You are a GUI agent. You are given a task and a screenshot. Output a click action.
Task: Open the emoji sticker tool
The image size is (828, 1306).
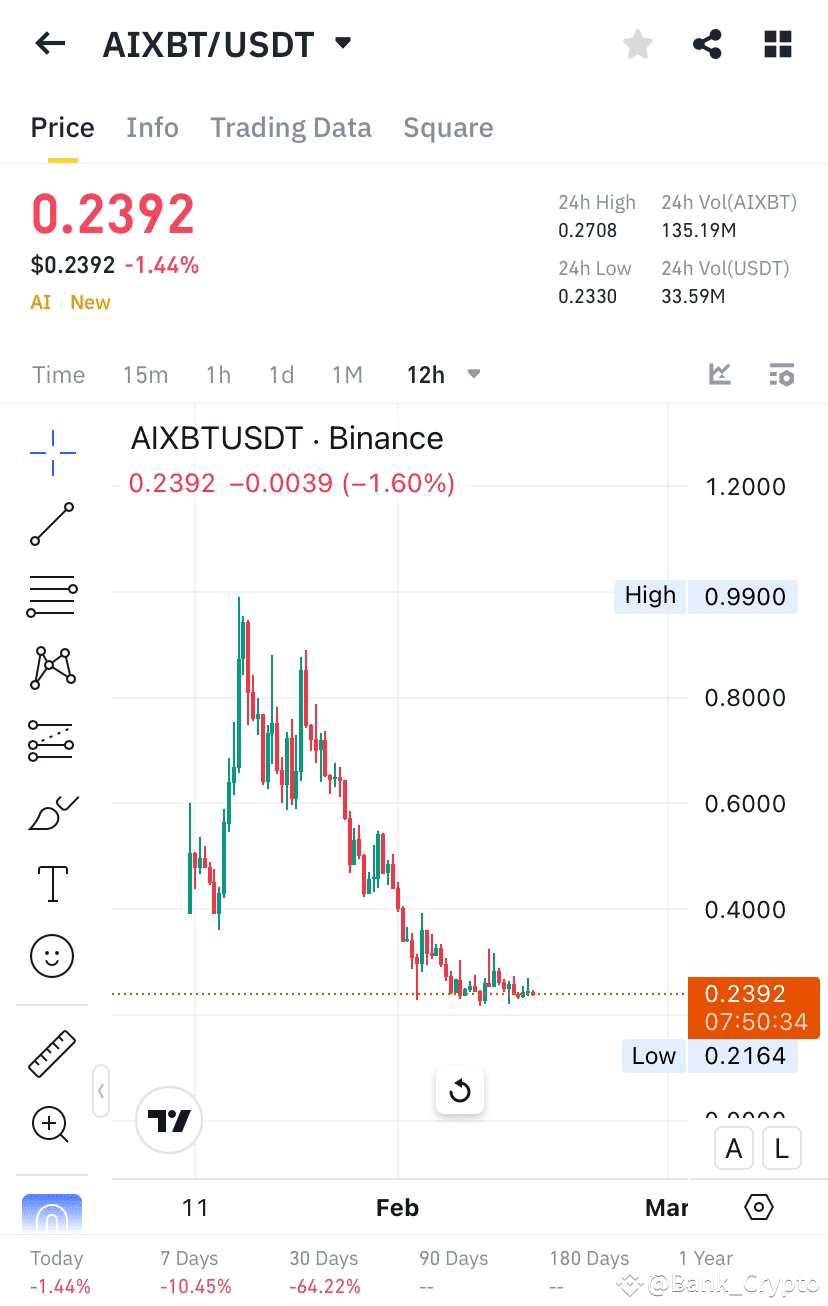pyautogui.click(x=51, y=956)
